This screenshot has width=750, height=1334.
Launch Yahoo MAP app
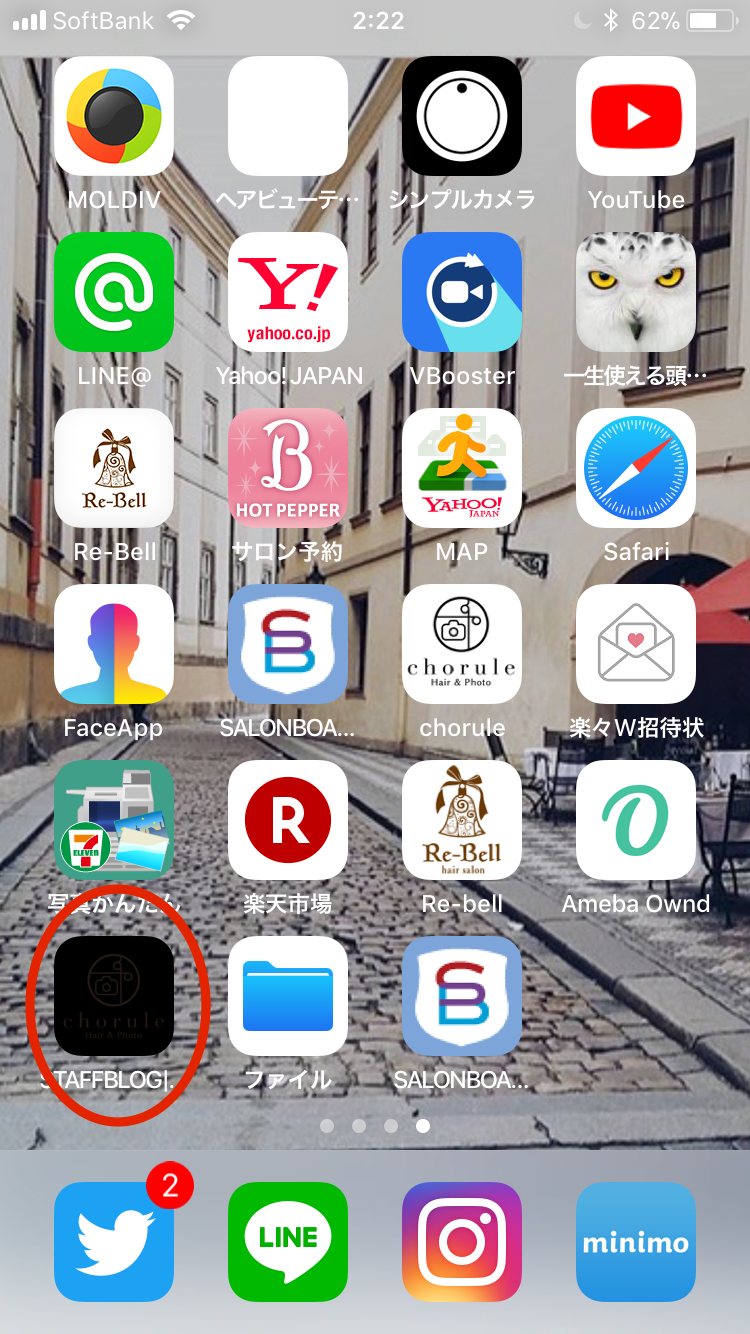[462, 469]
